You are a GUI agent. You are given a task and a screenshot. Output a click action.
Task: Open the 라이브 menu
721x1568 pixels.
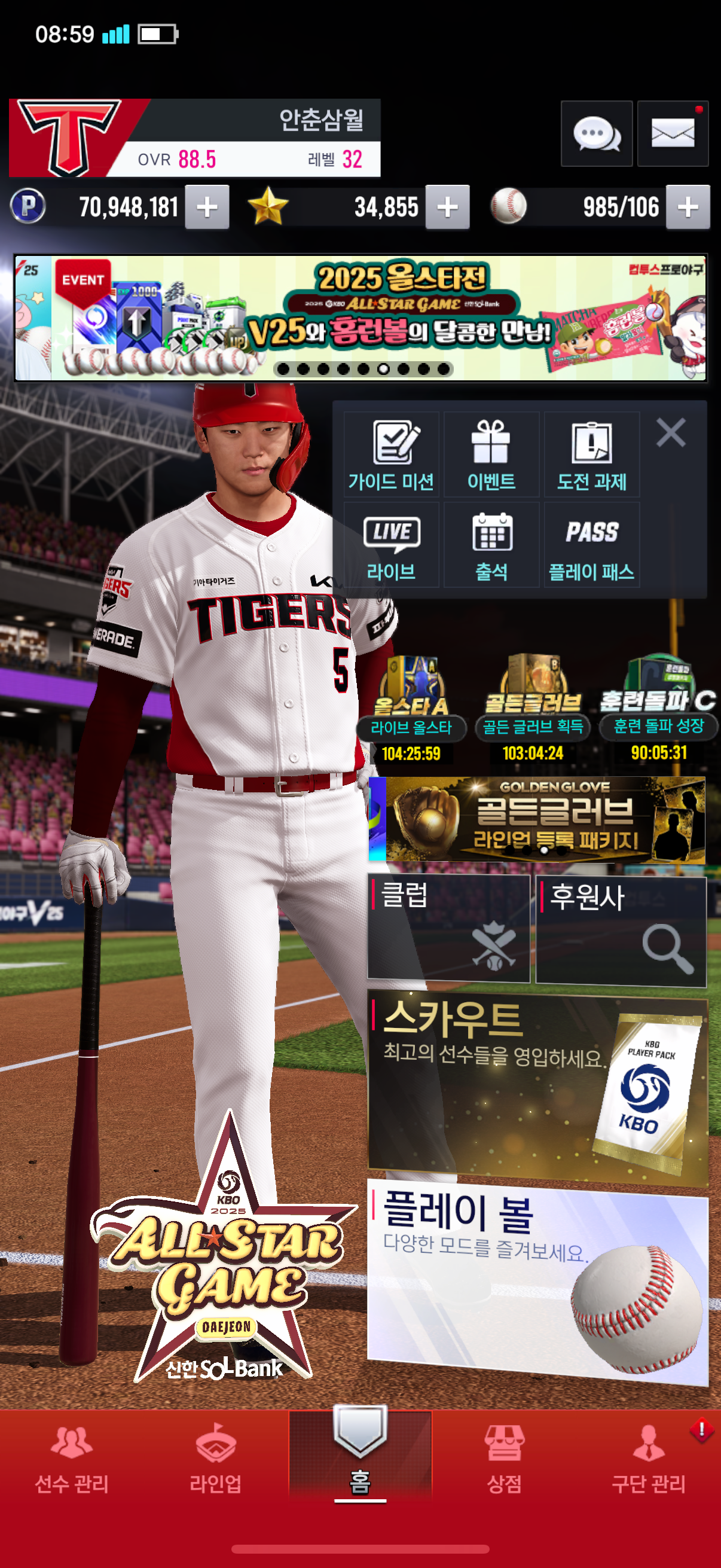click(391, 545)
